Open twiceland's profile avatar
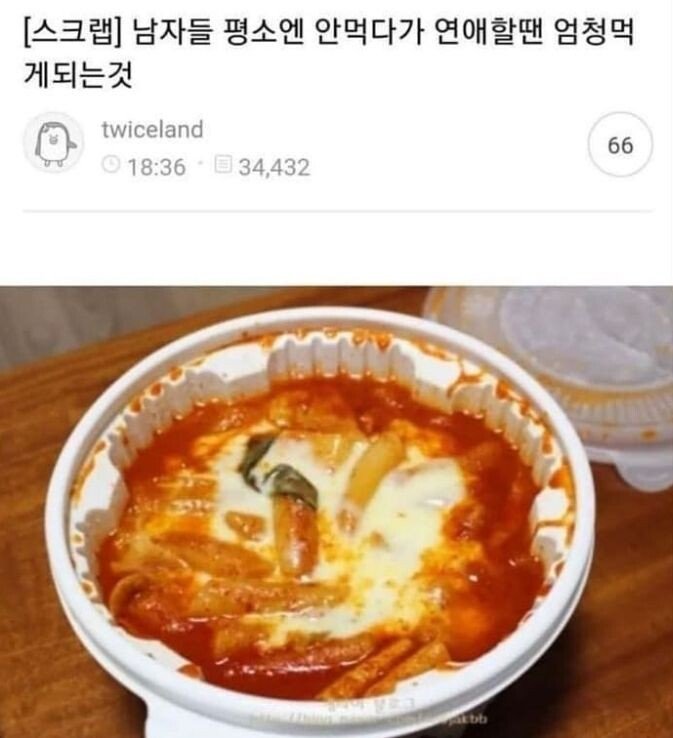Viewport: 673px width, 738px height. click(x=54, y=142)
